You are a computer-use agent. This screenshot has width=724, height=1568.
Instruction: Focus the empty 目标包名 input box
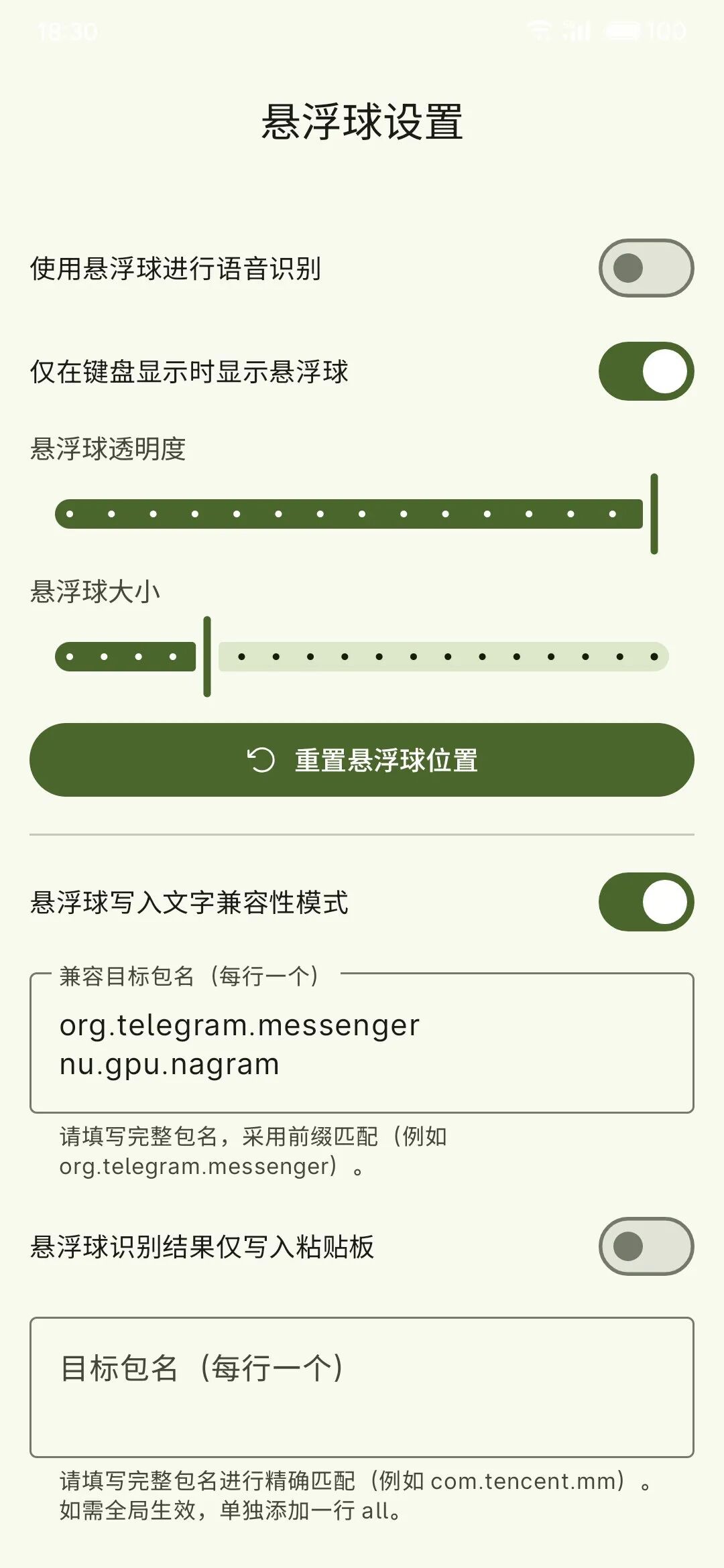(x=362, y=1387)
